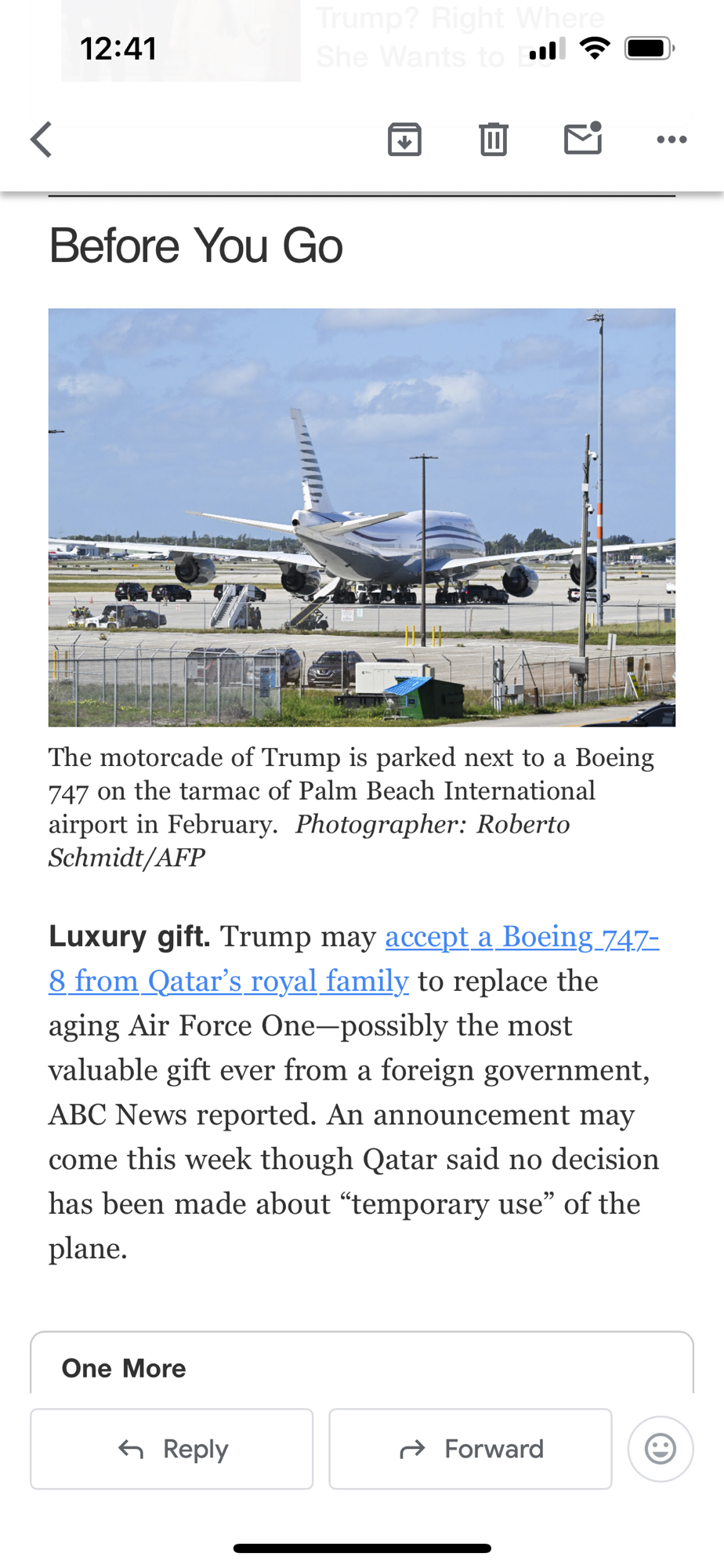
Task: Archive this email
Action: coord(404,140)
